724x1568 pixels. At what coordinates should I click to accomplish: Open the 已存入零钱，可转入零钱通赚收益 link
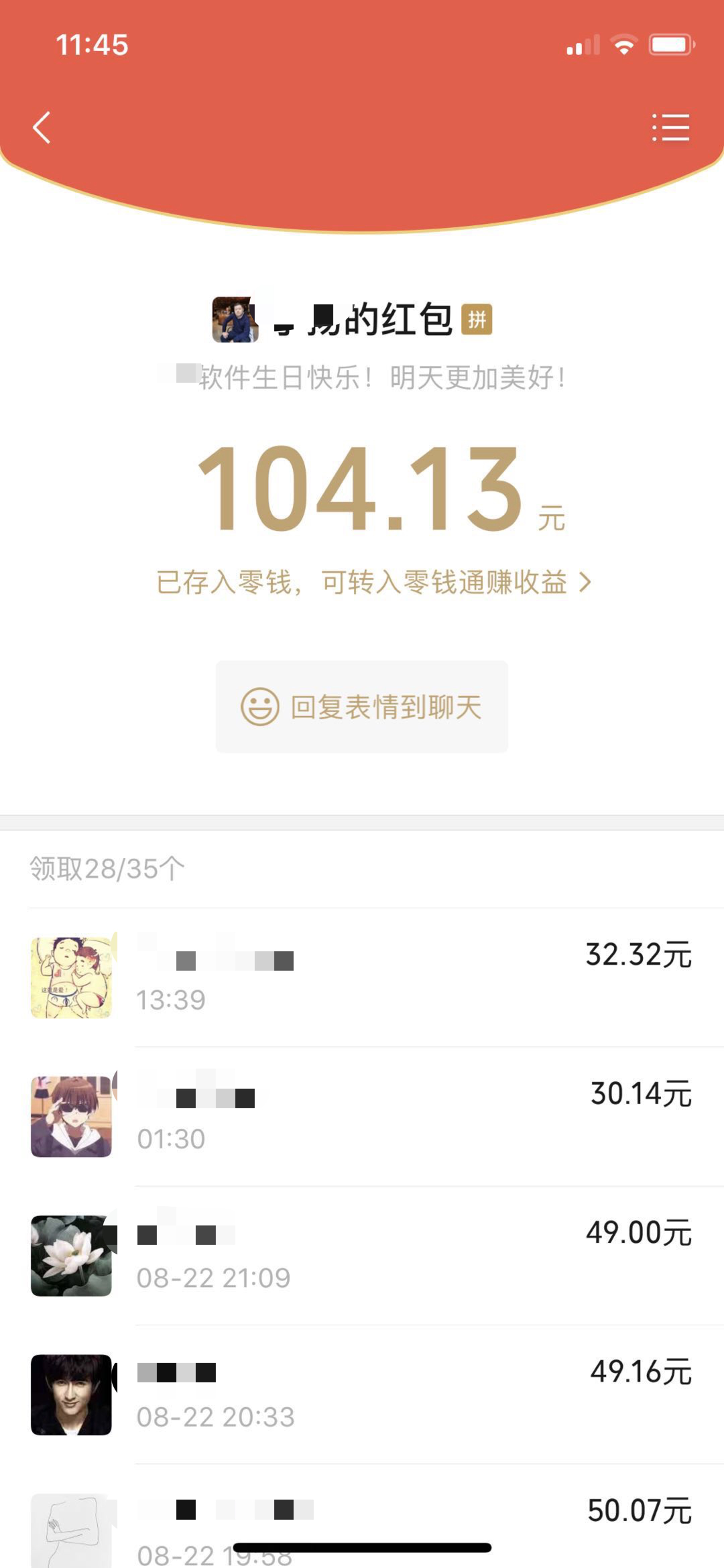click(x=373, y=582)
